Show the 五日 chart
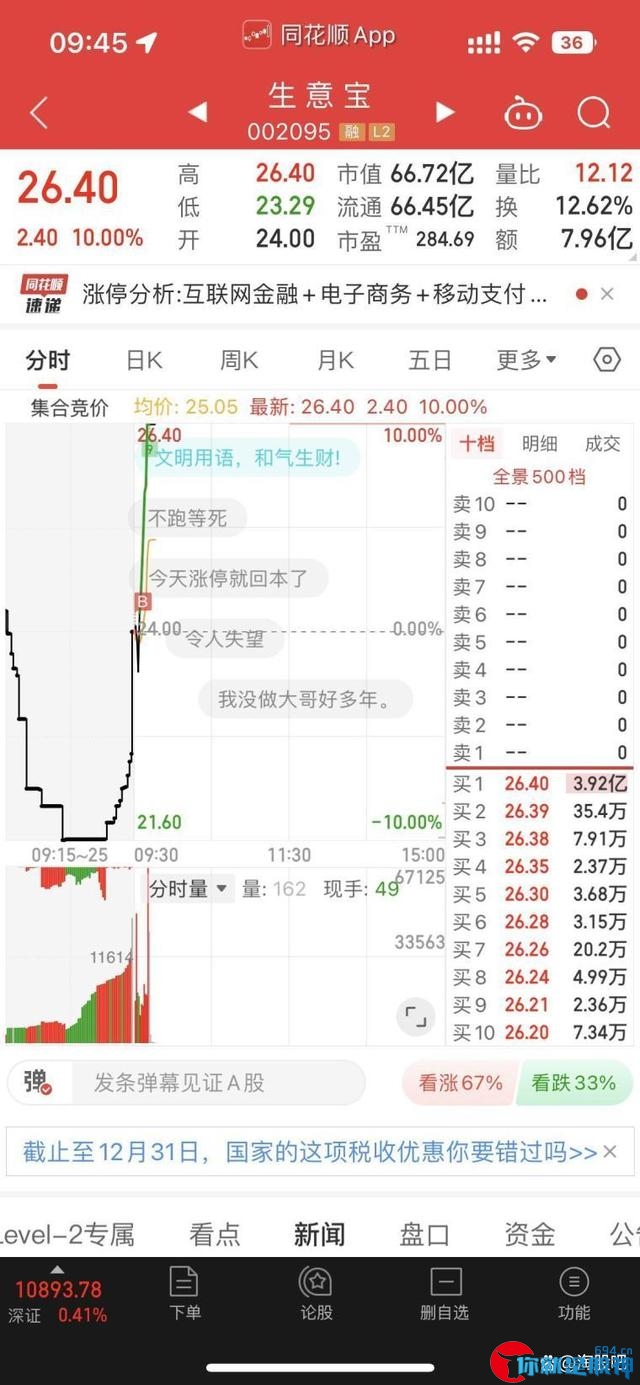 click(x=430, y=360)
